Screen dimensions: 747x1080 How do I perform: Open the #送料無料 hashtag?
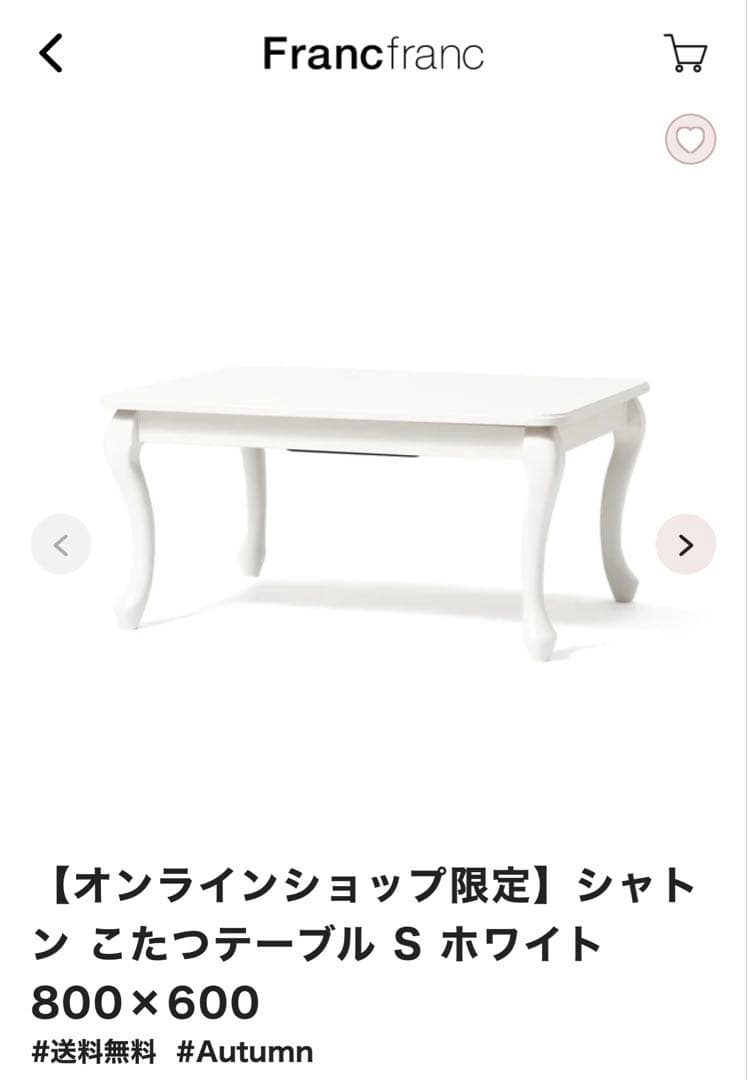(x=94, y=1051)
